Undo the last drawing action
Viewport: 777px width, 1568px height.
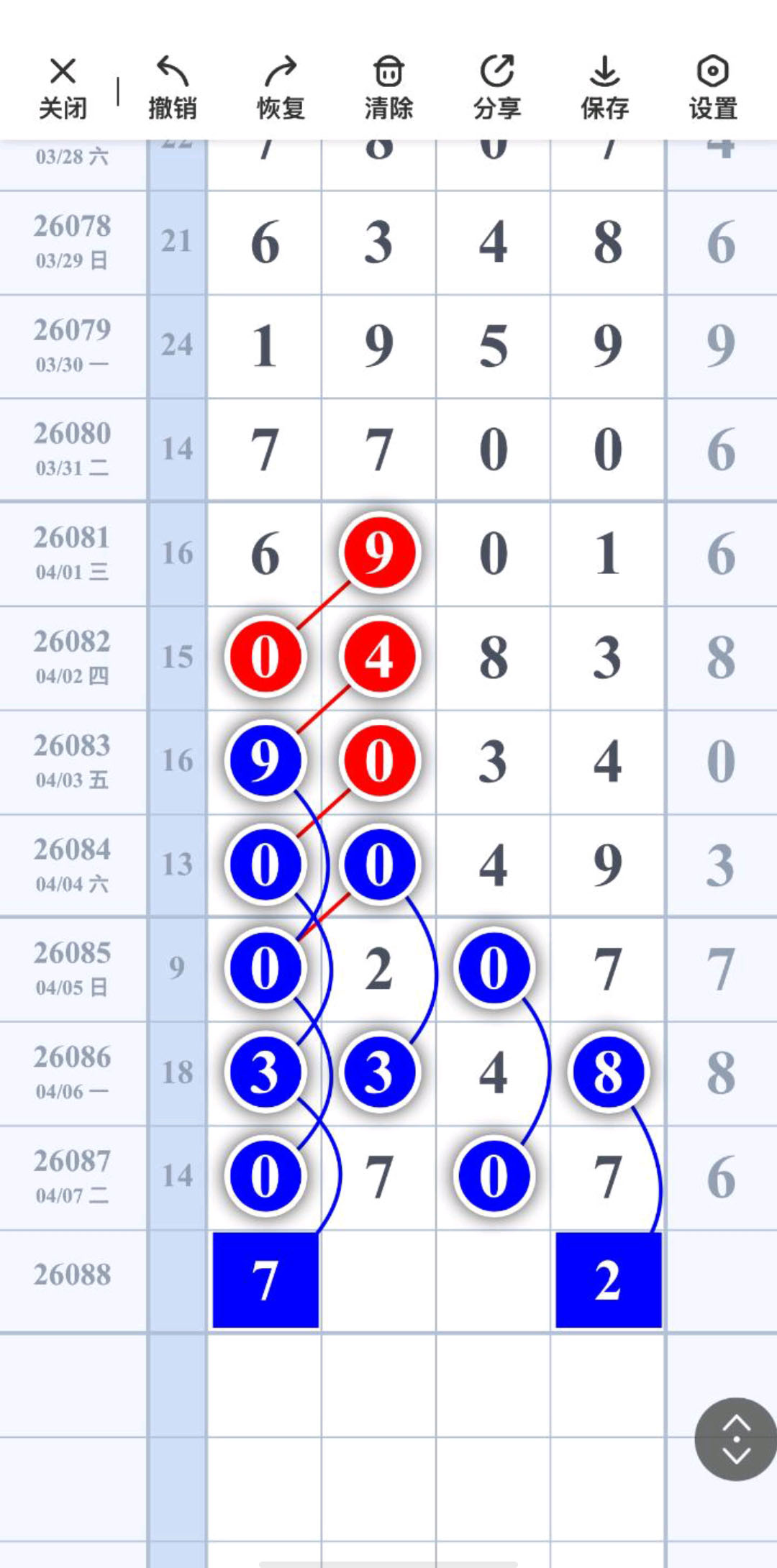172,88
